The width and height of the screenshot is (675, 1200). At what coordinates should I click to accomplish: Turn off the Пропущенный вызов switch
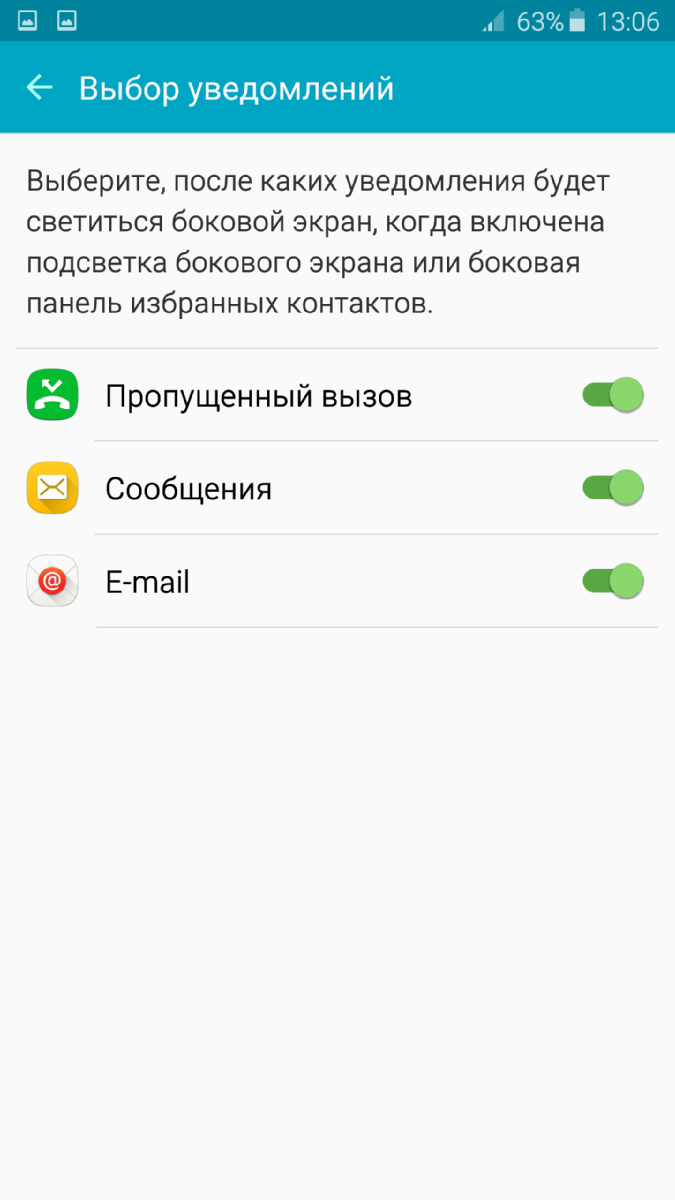[x=612, y=396]
